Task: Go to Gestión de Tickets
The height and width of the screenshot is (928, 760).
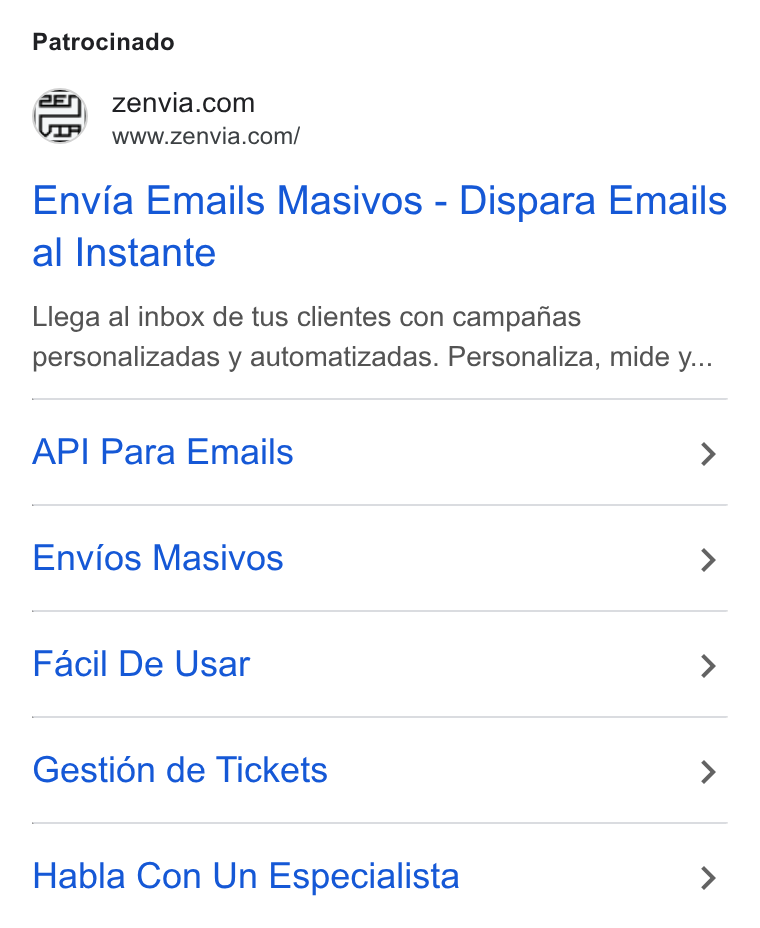Action: pos(379,771)
